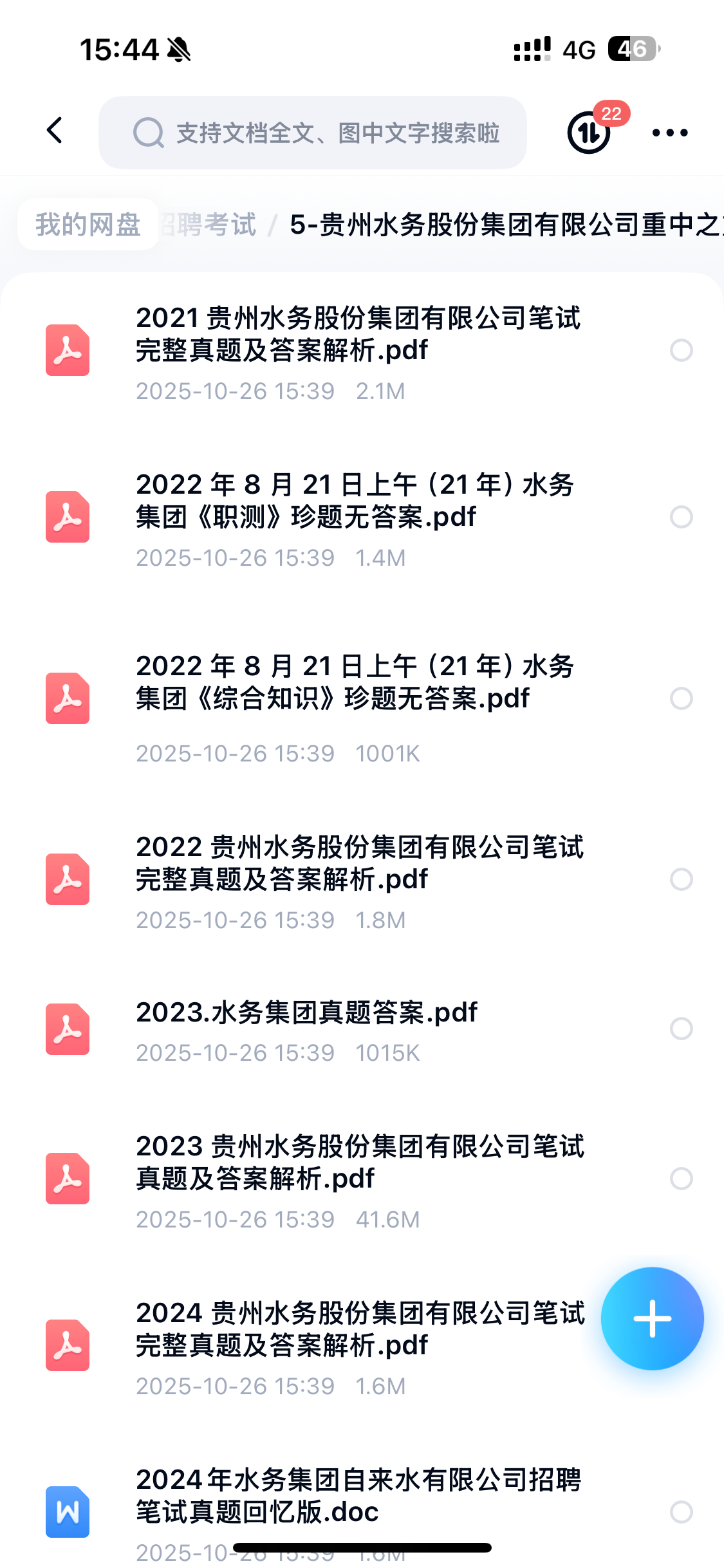Open the three-dot overflow menu
Image resolution: width=724 pixels, height=1568 pixels.
(670, 133)
